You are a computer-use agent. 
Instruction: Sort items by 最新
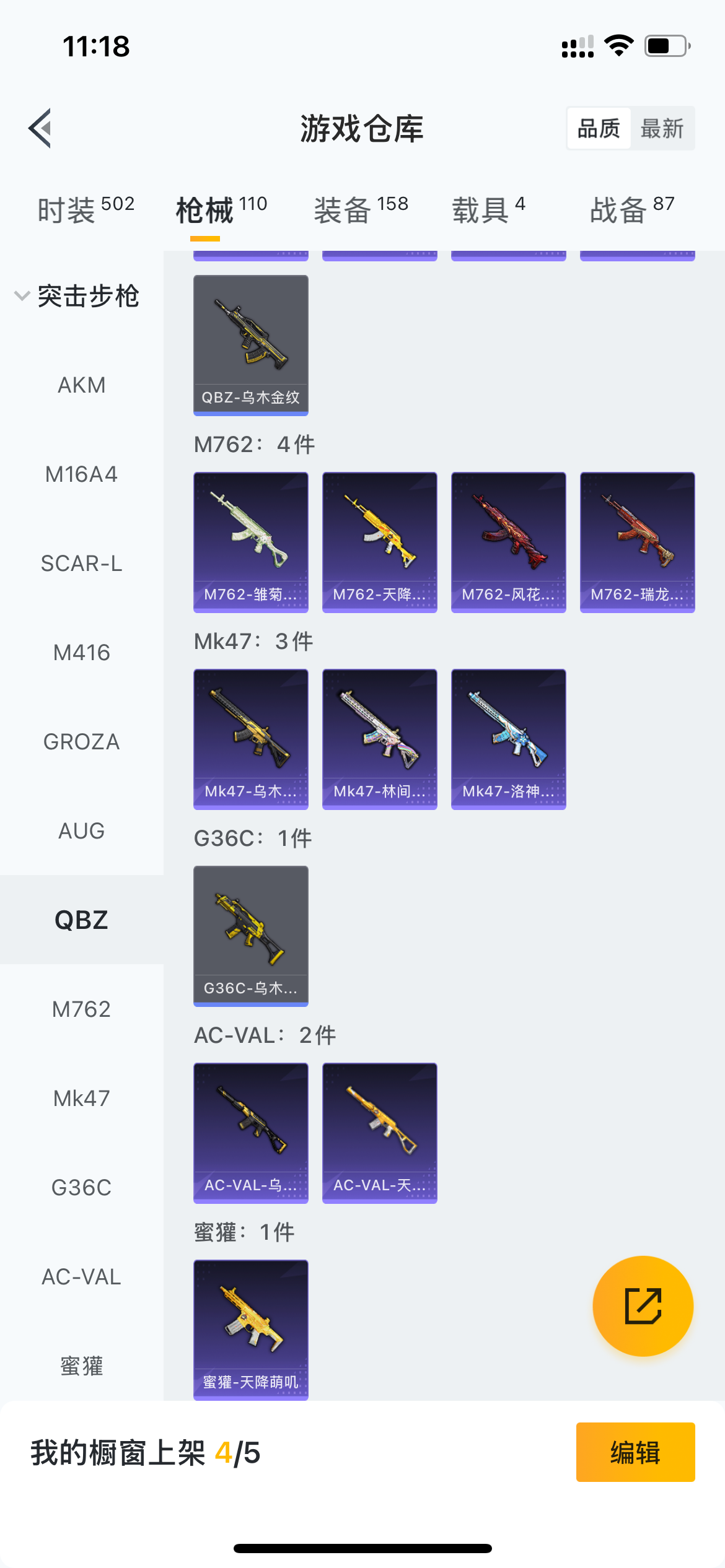[x=662, y=129]
